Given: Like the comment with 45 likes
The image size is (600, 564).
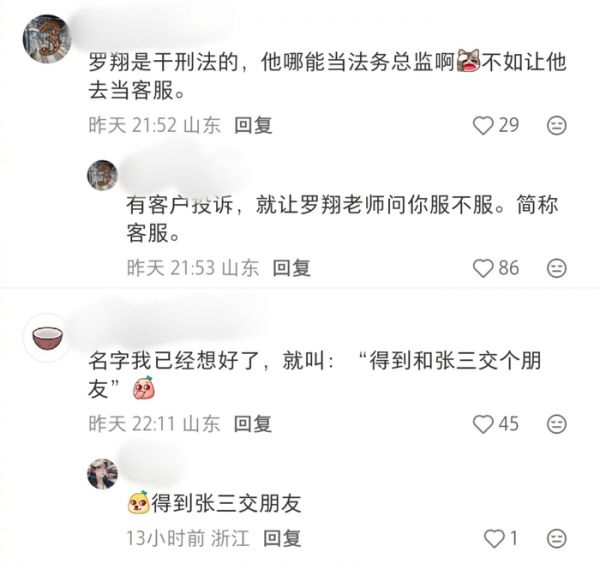Looking at the screenshot, I should point(484,423).
